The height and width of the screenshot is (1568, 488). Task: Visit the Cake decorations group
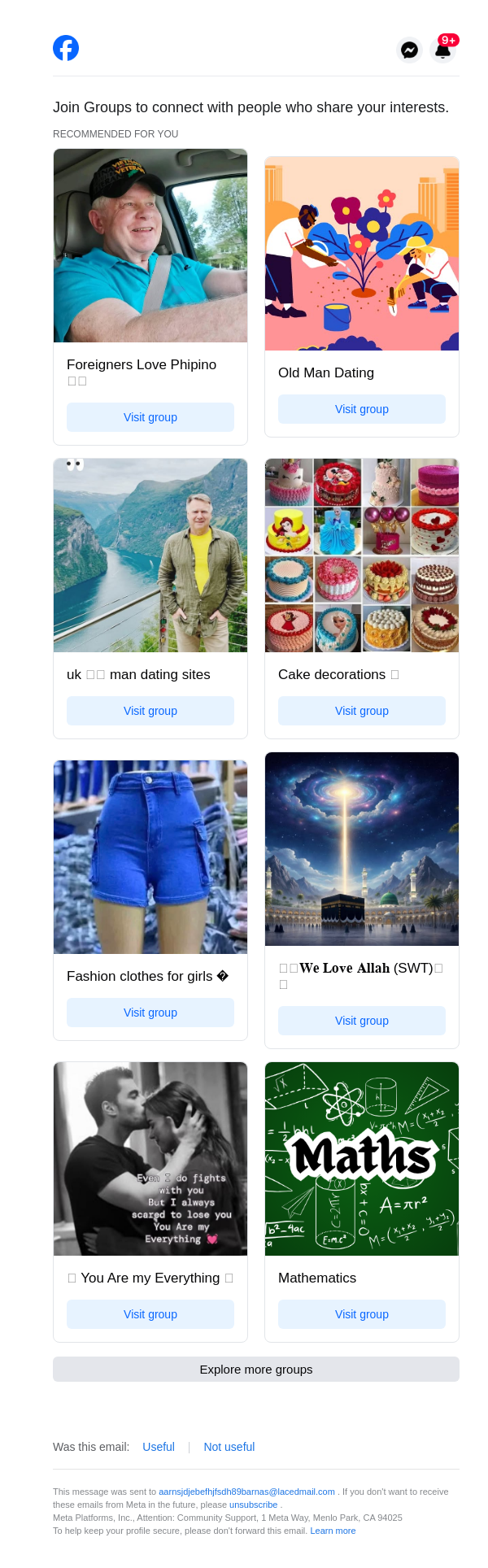[362, 711]
